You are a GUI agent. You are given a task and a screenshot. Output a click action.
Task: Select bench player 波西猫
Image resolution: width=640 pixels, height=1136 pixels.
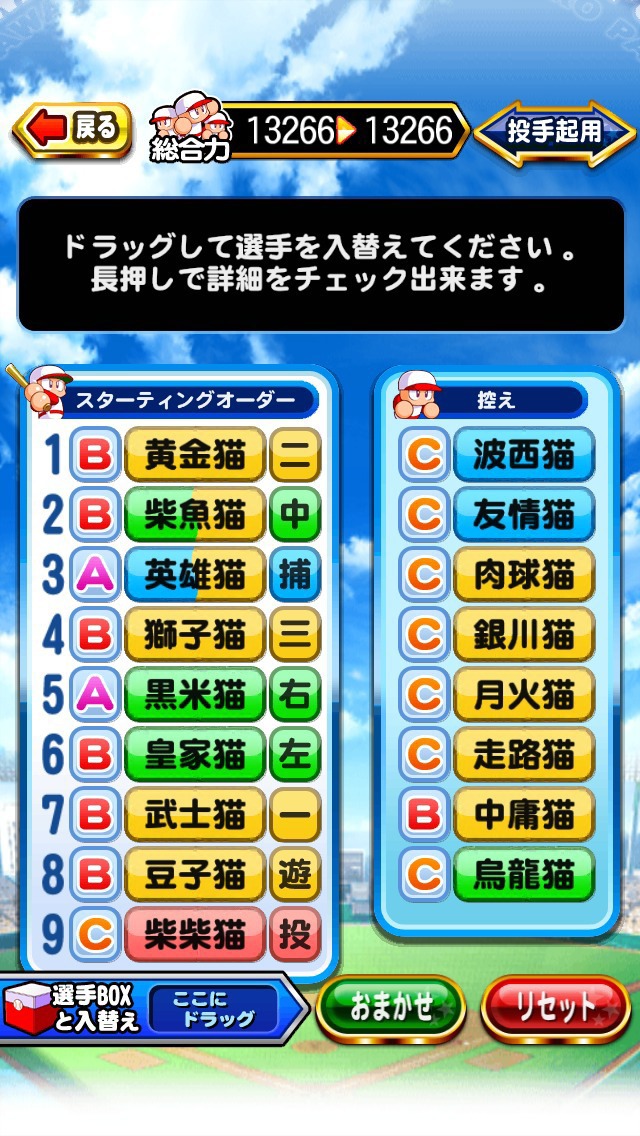click(x=524, y=455)
